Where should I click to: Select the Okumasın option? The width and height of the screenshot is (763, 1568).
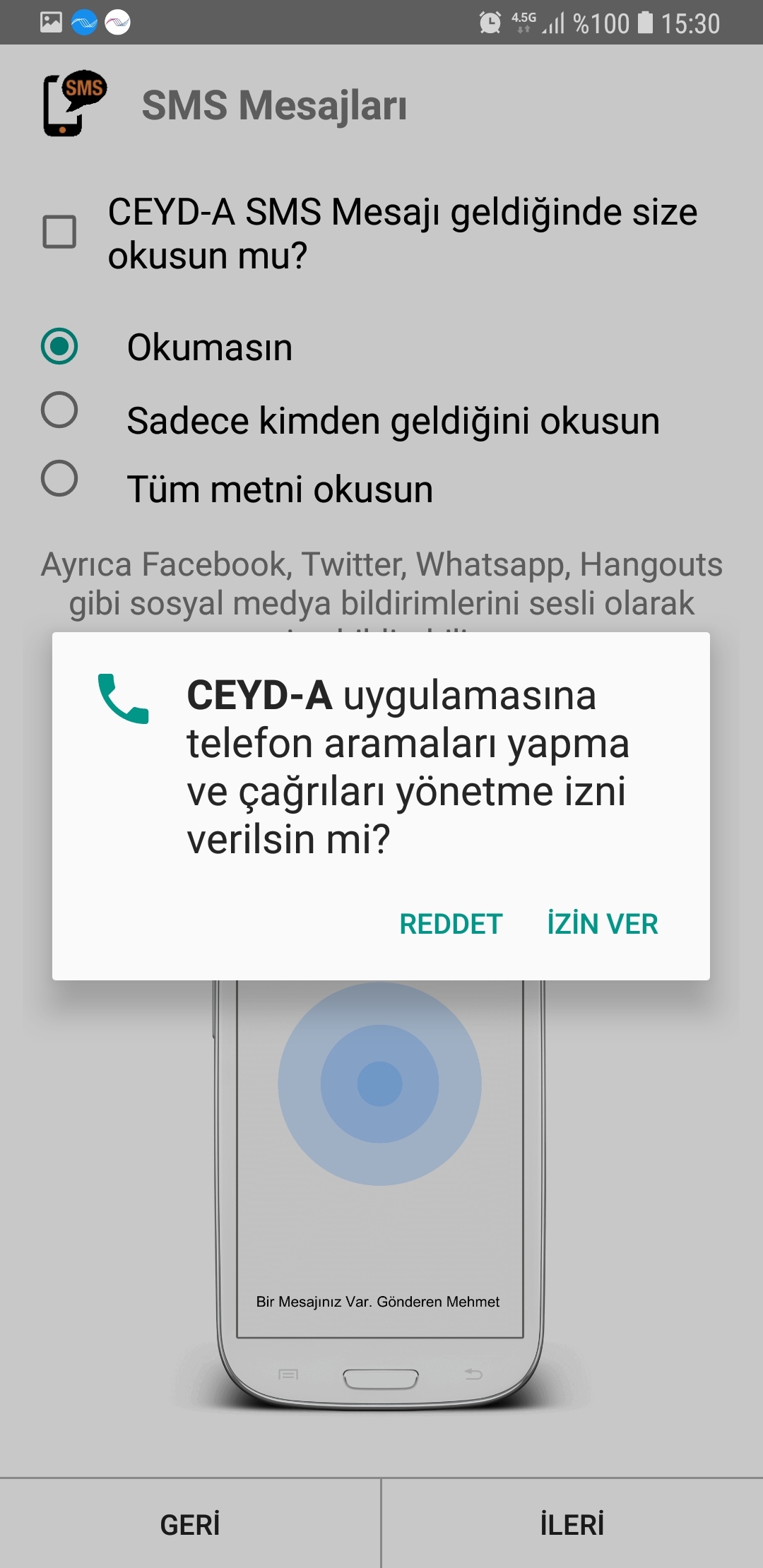coord(60,347)
